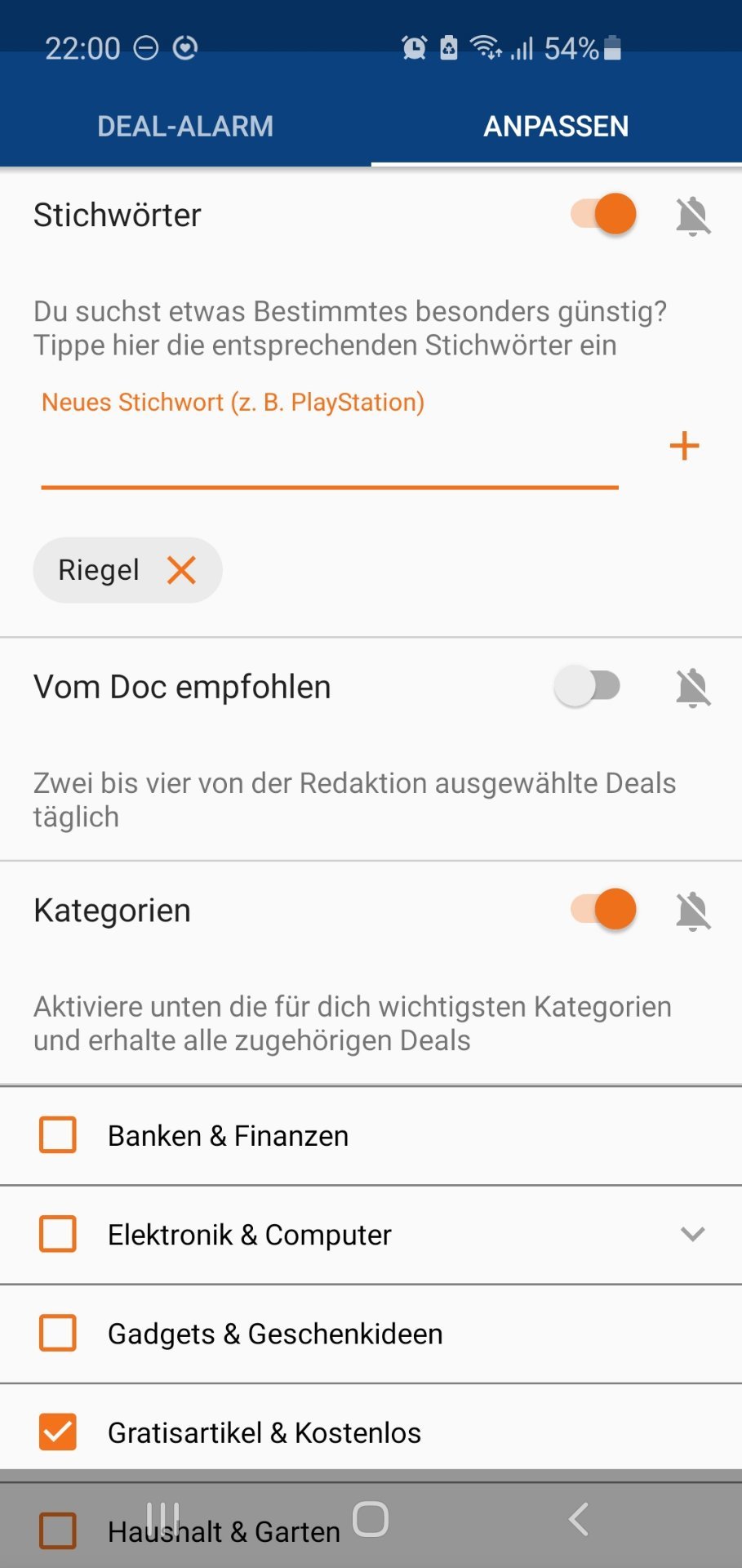742x1568 pixels.
Task: Add keyword with the plus icon
Action: (x=684, y=446)
